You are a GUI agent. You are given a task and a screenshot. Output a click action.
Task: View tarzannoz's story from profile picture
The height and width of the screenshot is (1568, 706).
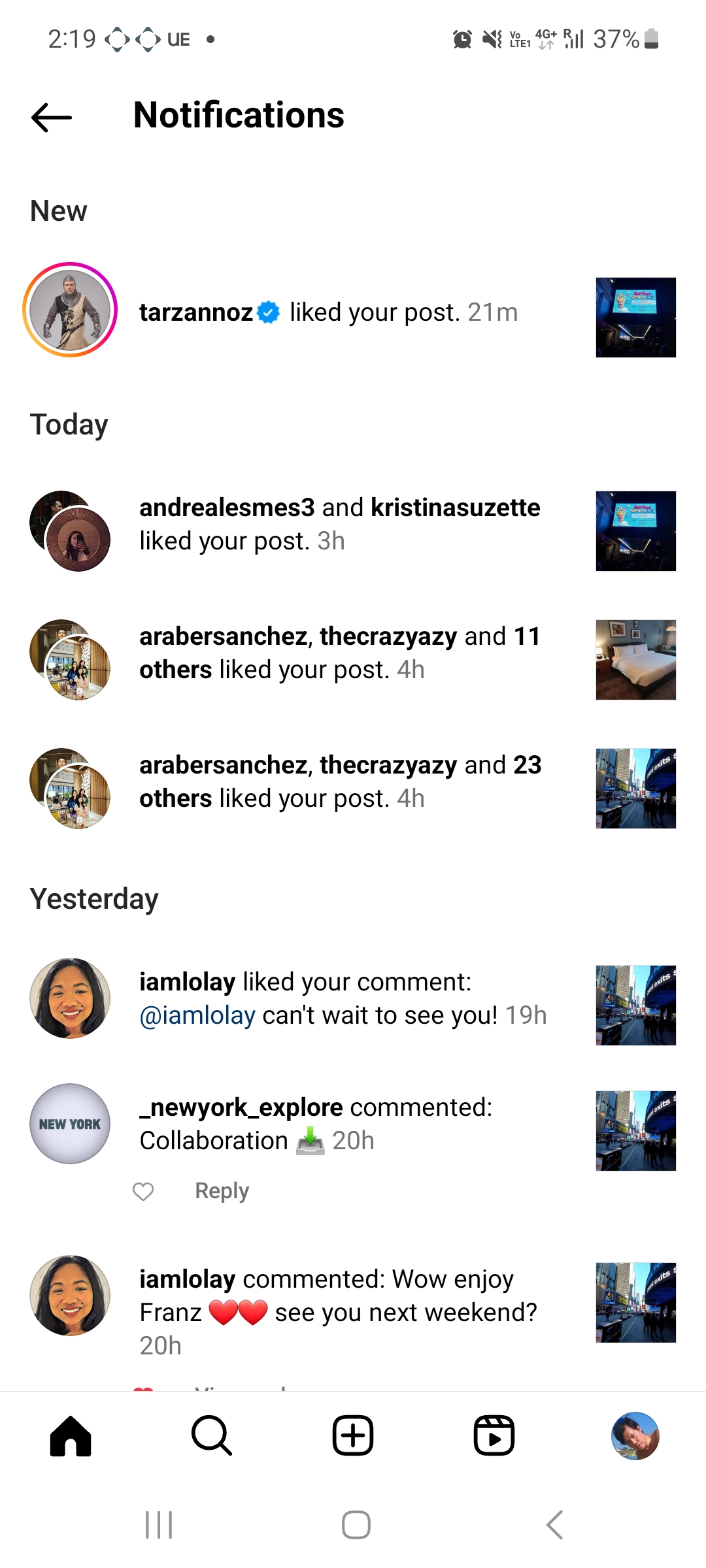coord(70,310)
